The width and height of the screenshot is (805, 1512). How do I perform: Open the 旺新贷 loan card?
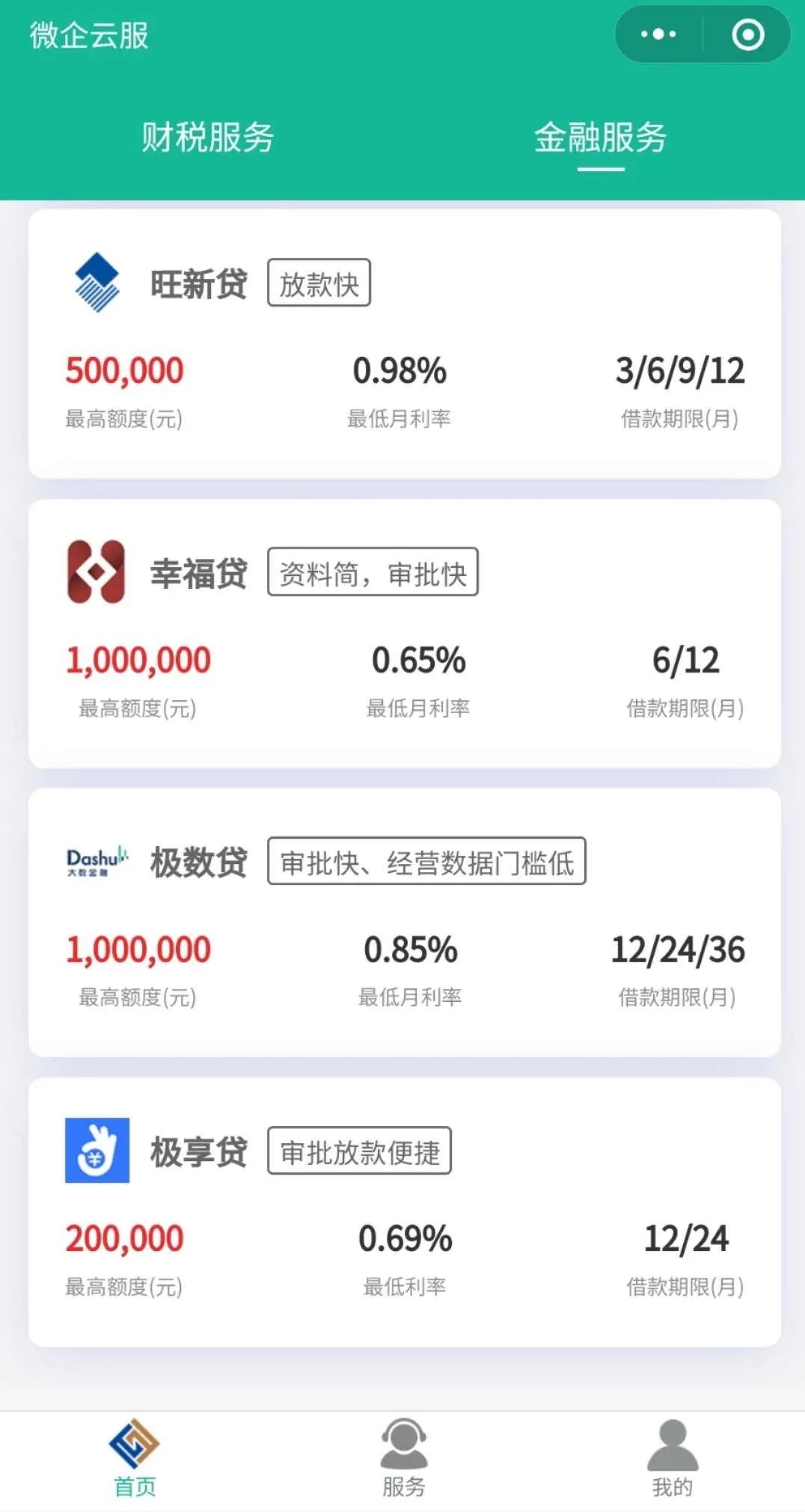coord(405,344)
